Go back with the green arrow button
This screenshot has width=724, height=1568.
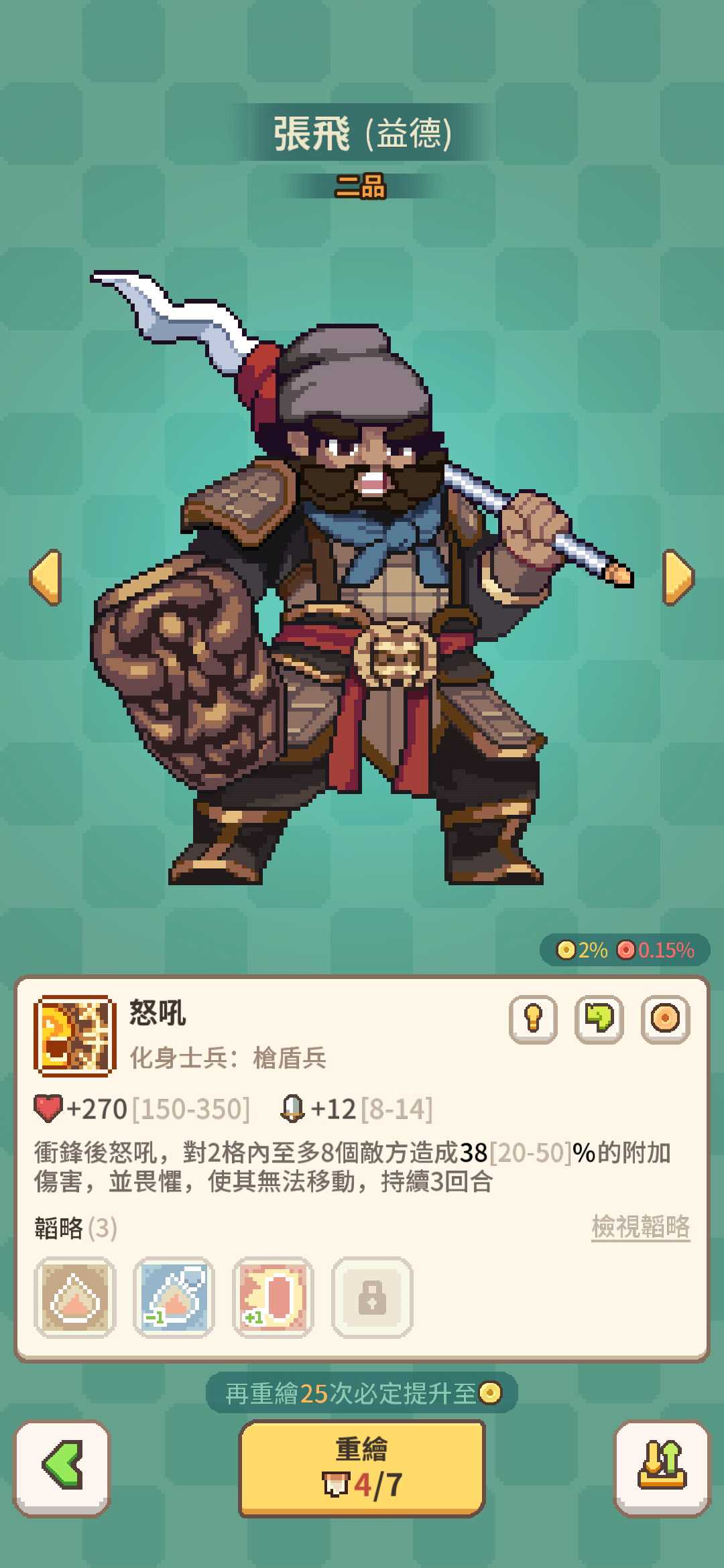62,1467
